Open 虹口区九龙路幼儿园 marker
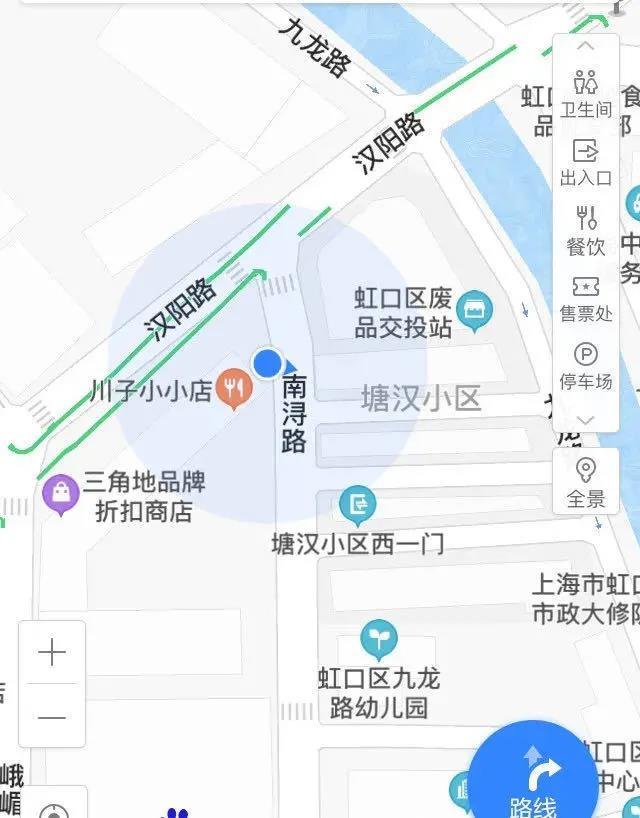 [378, 638]
